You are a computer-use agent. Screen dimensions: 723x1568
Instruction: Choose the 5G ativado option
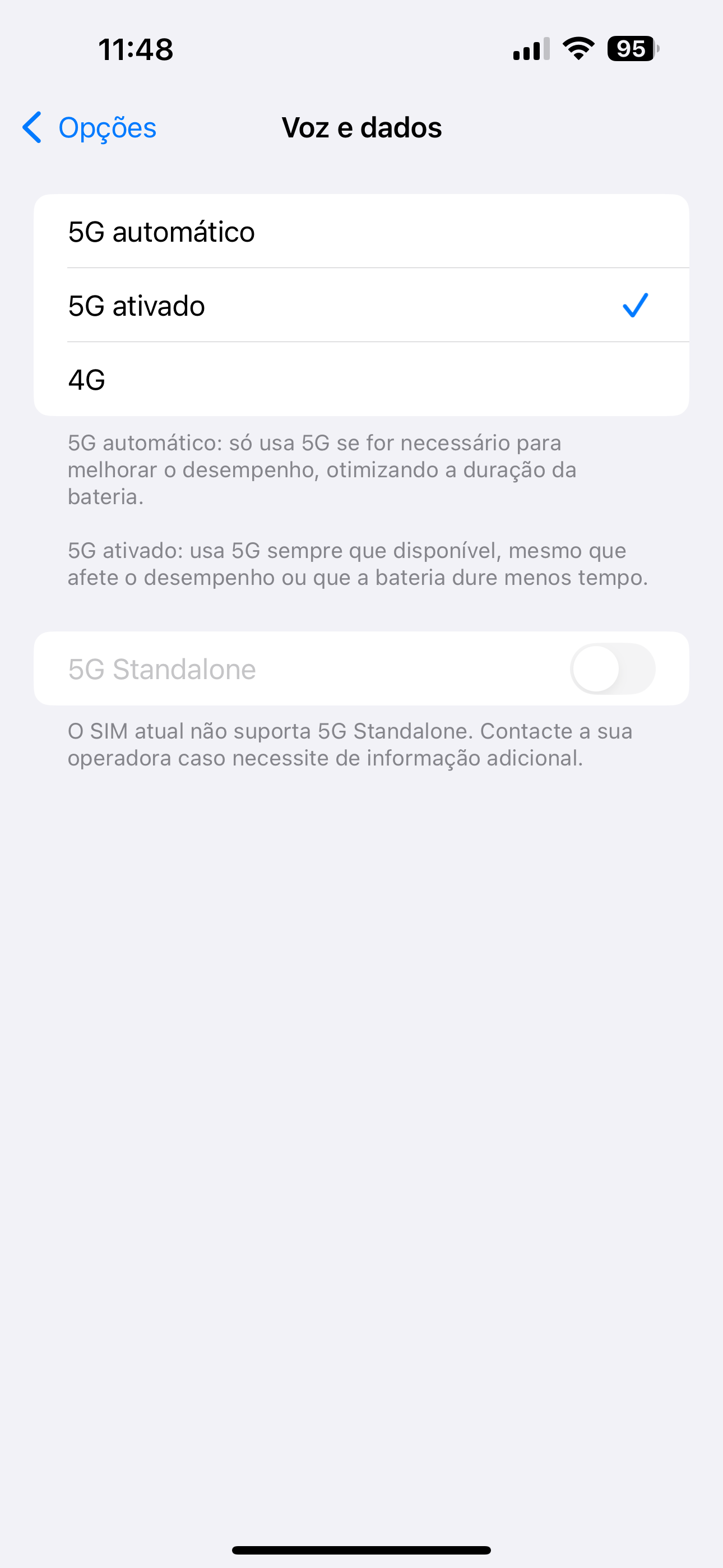tap(361, 305)
